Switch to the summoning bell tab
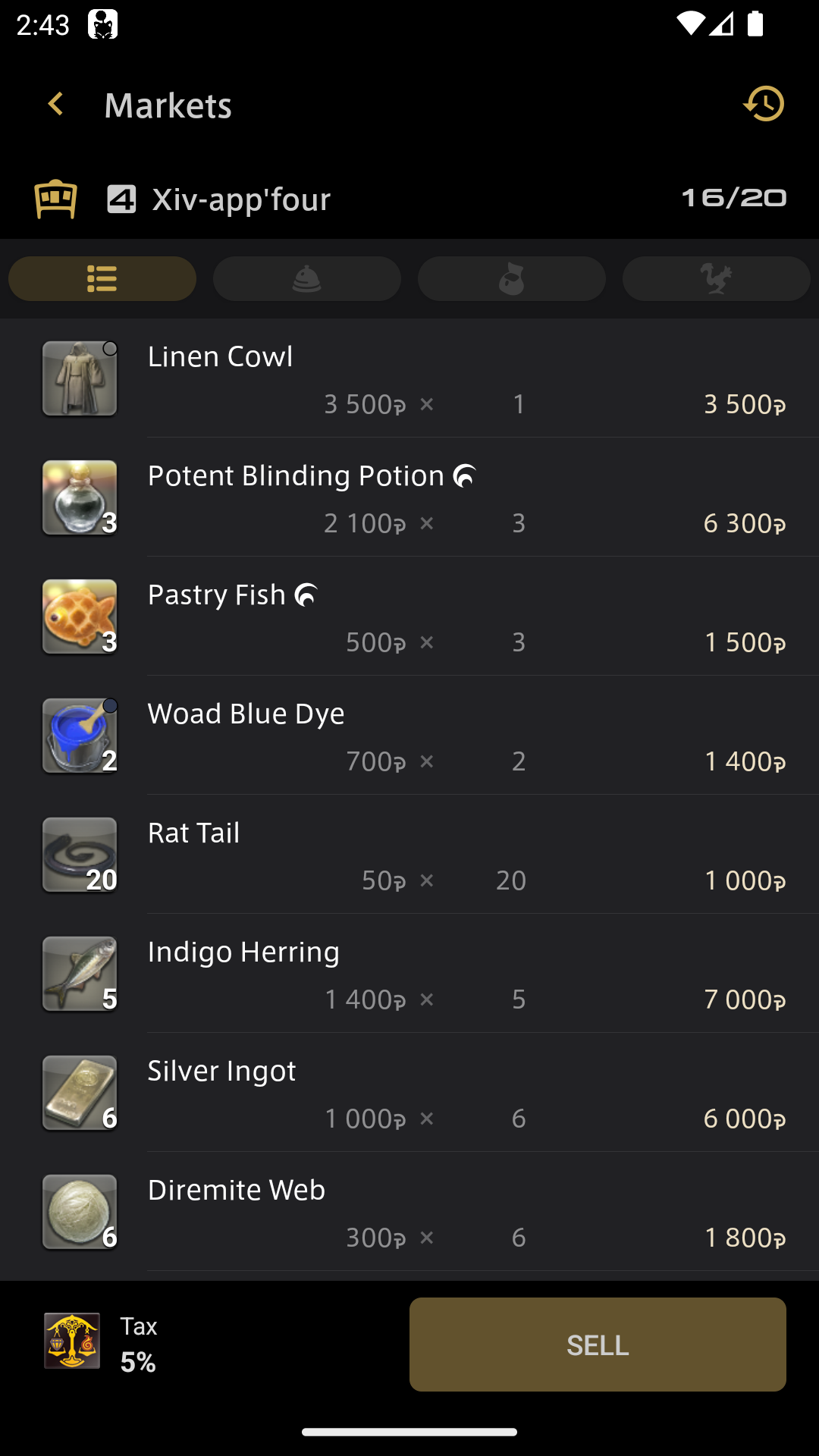Viewport: 819px width, 1456px height. 306,278
